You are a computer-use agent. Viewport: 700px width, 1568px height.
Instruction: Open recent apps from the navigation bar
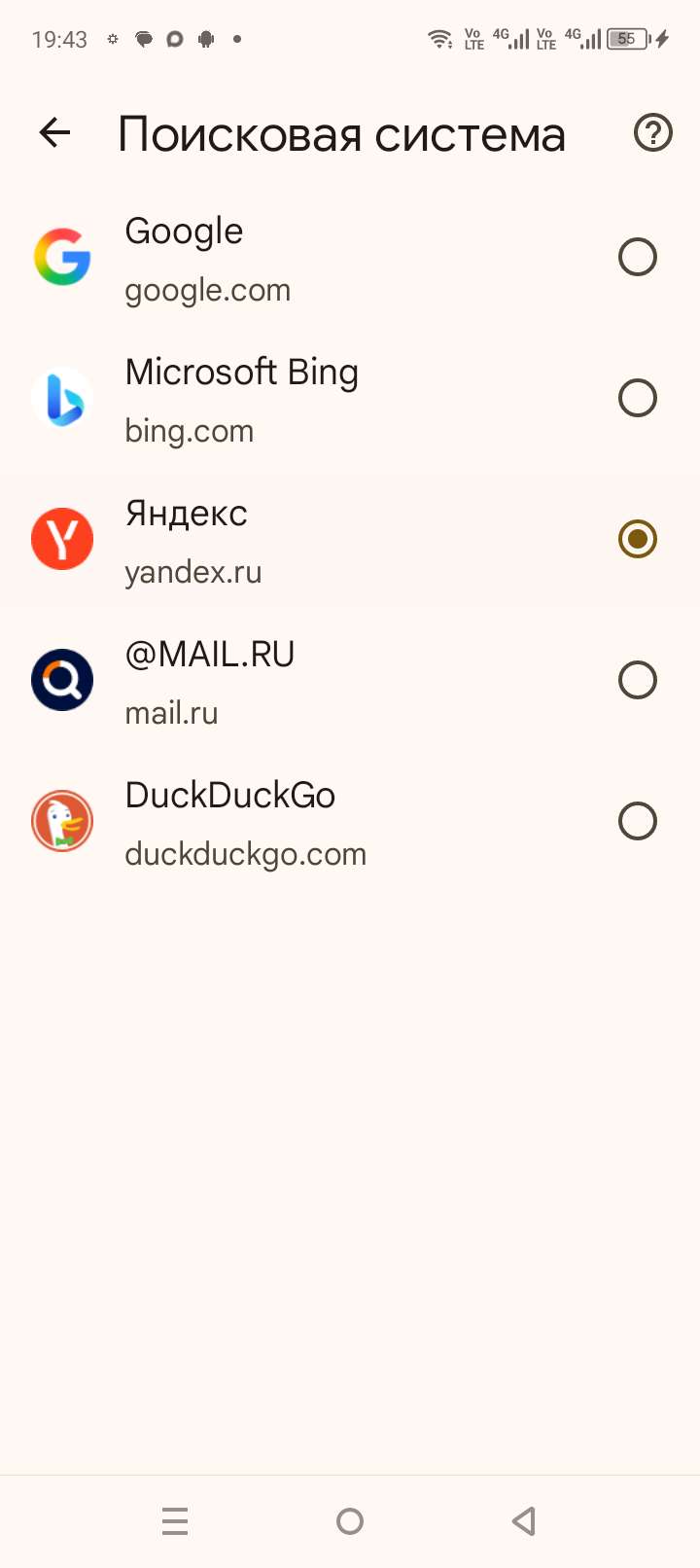[x=175, y=1520]
